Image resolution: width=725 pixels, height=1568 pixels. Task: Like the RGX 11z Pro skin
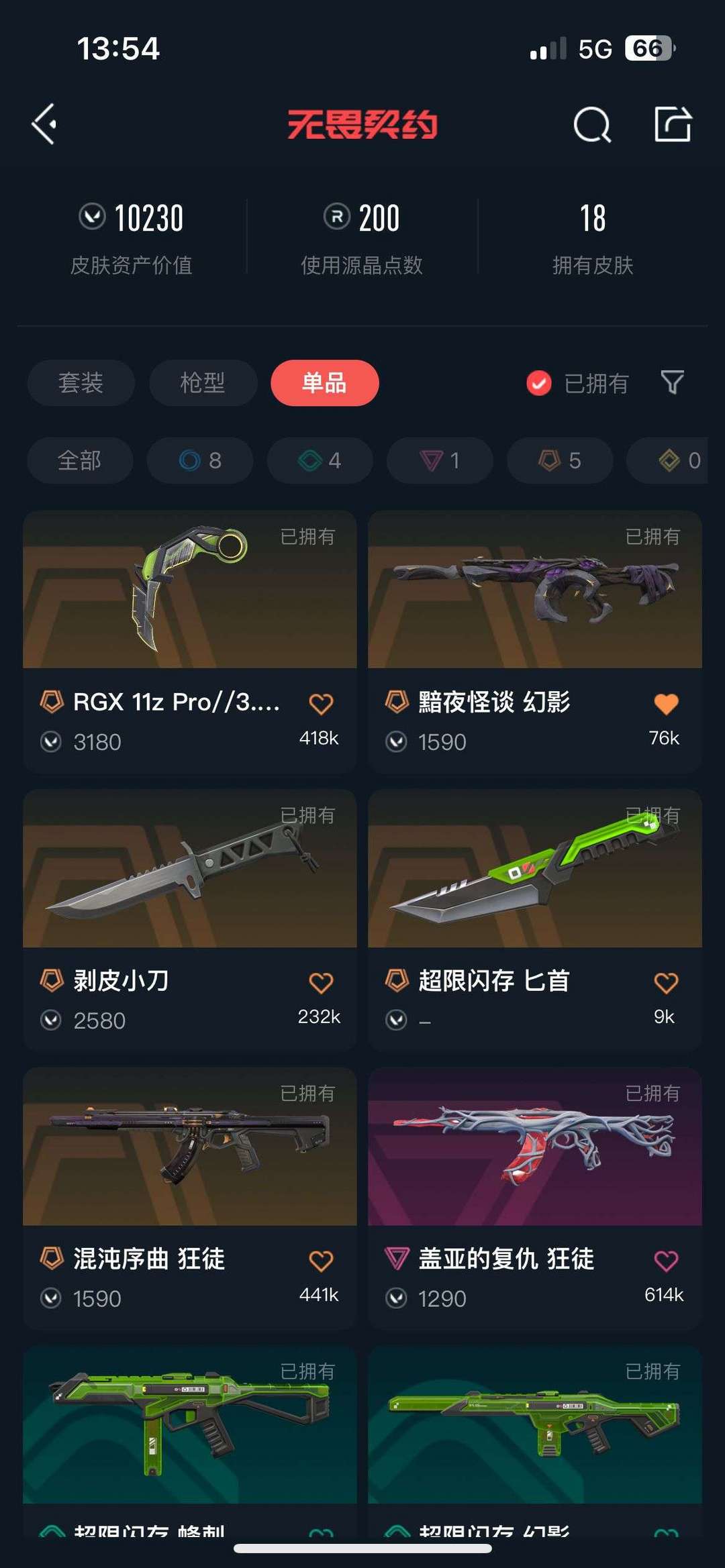tap(321, 704)
